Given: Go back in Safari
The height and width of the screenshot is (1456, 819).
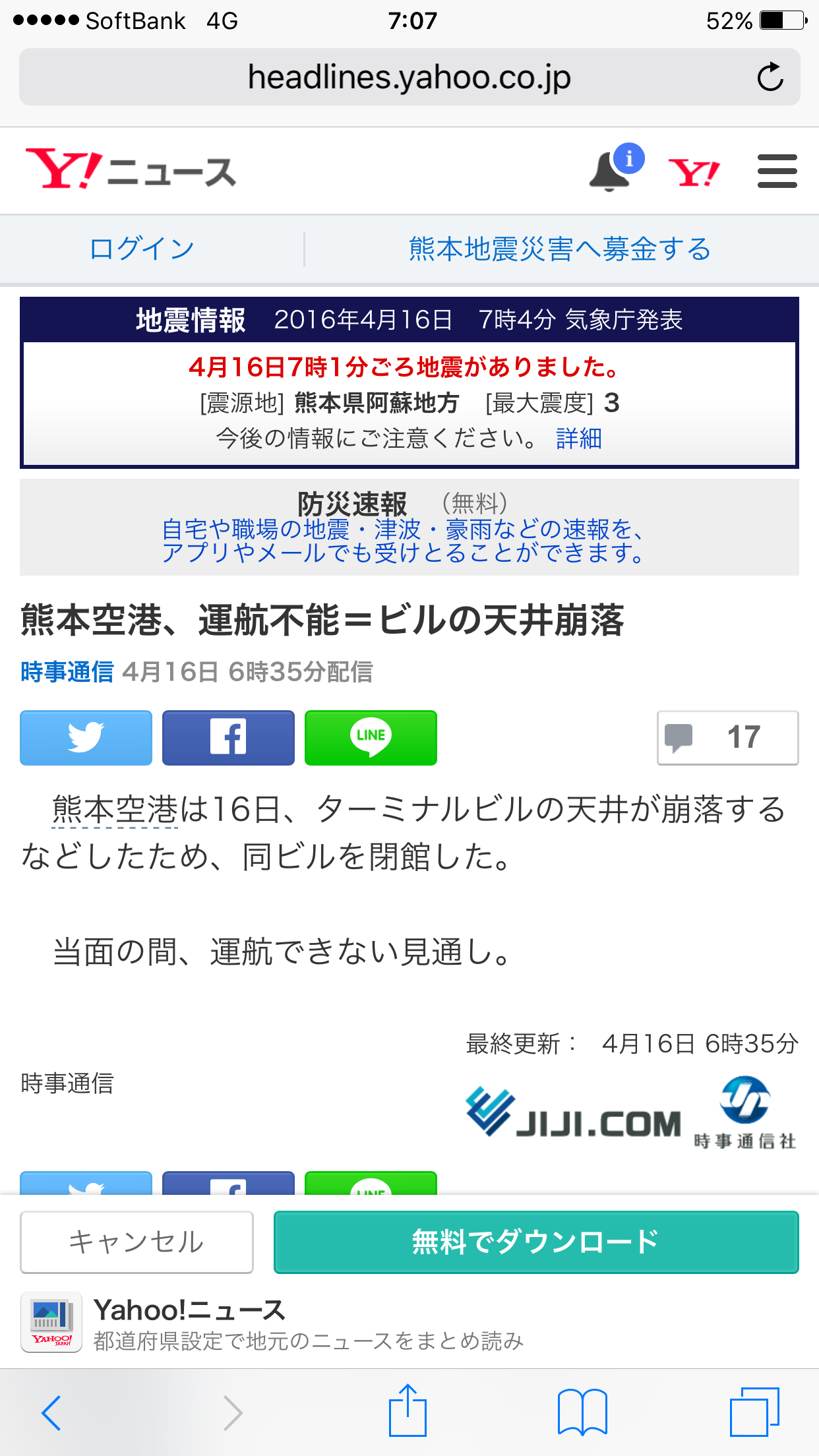Looking at the screenshot, I should [51, 1412].
